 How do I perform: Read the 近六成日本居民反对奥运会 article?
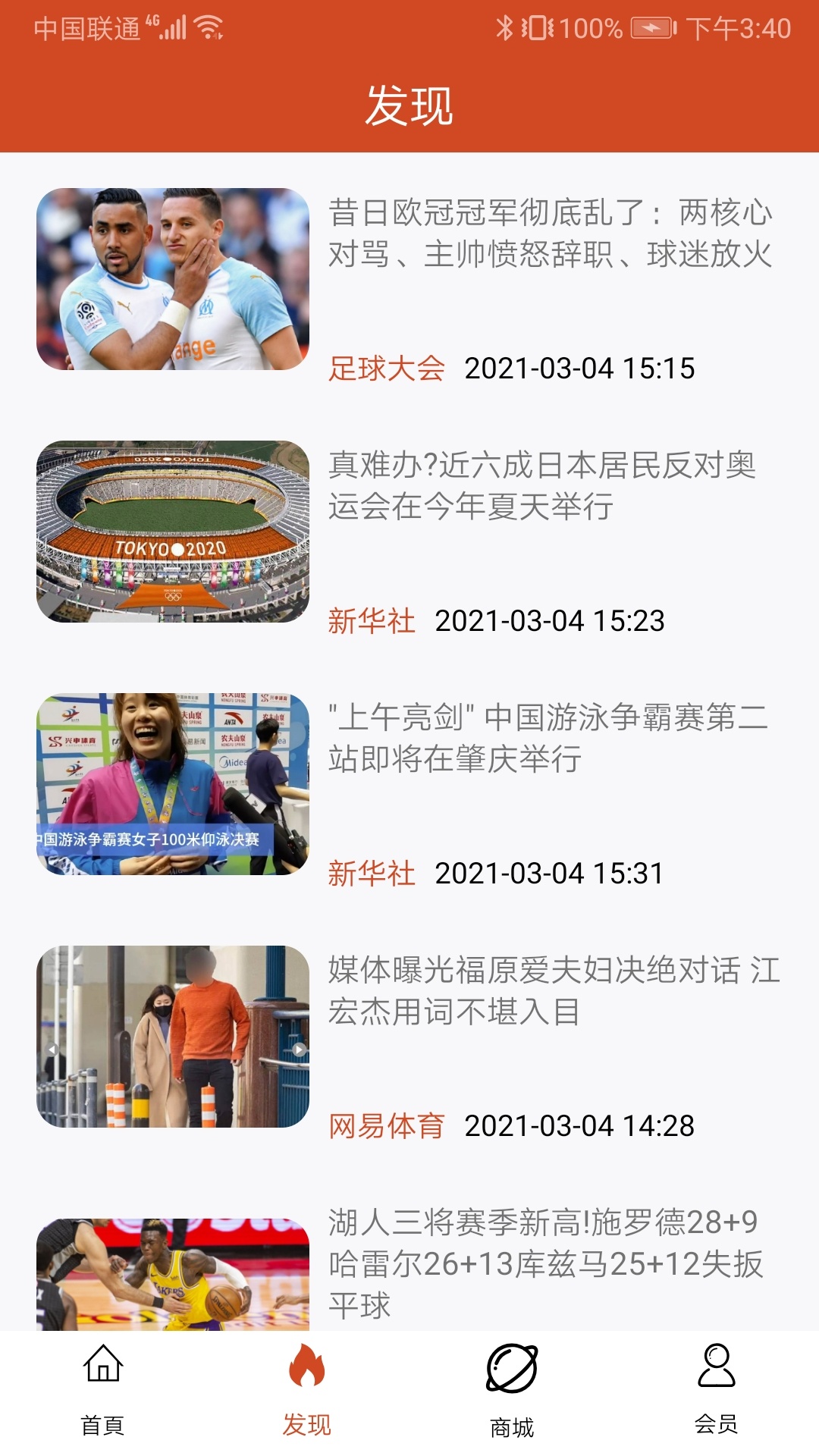[542, 486]
